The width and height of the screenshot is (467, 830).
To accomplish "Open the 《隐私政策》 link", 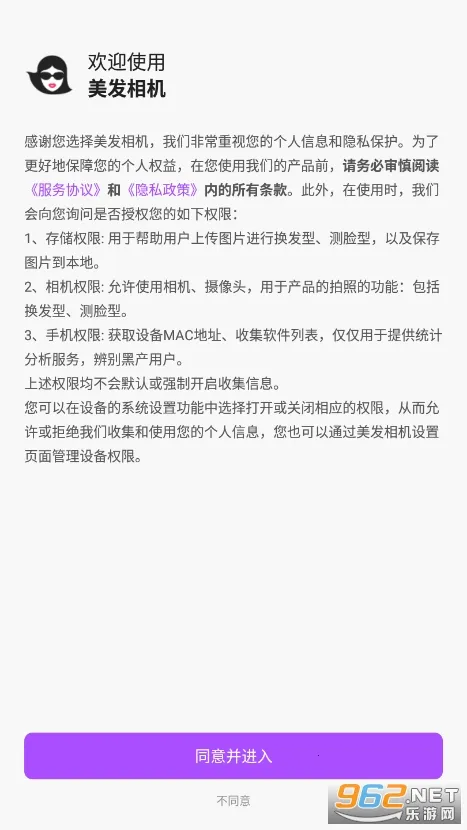I will pos(161,190).
